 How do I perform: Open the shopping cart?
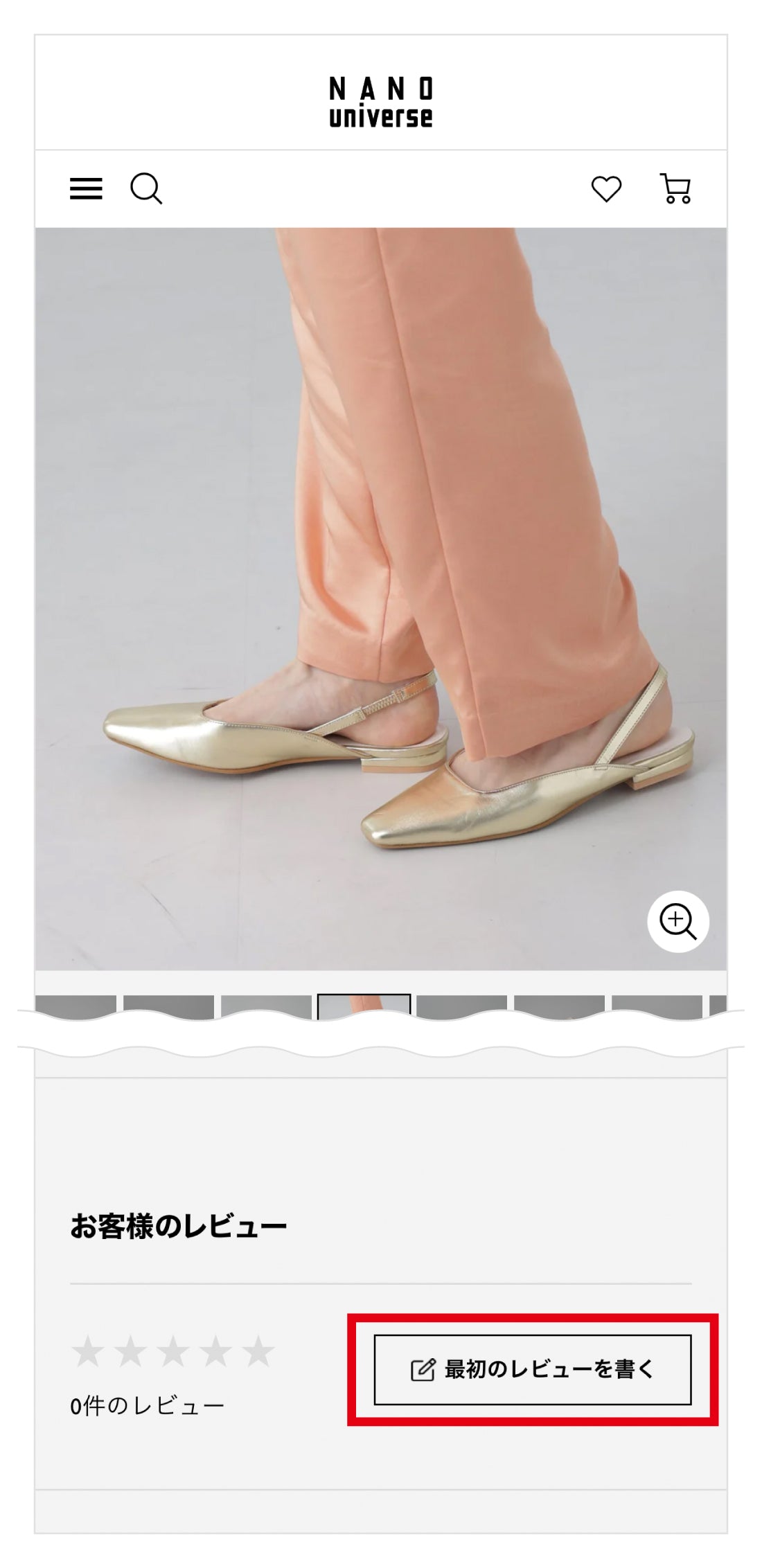[x=675, y=188]
